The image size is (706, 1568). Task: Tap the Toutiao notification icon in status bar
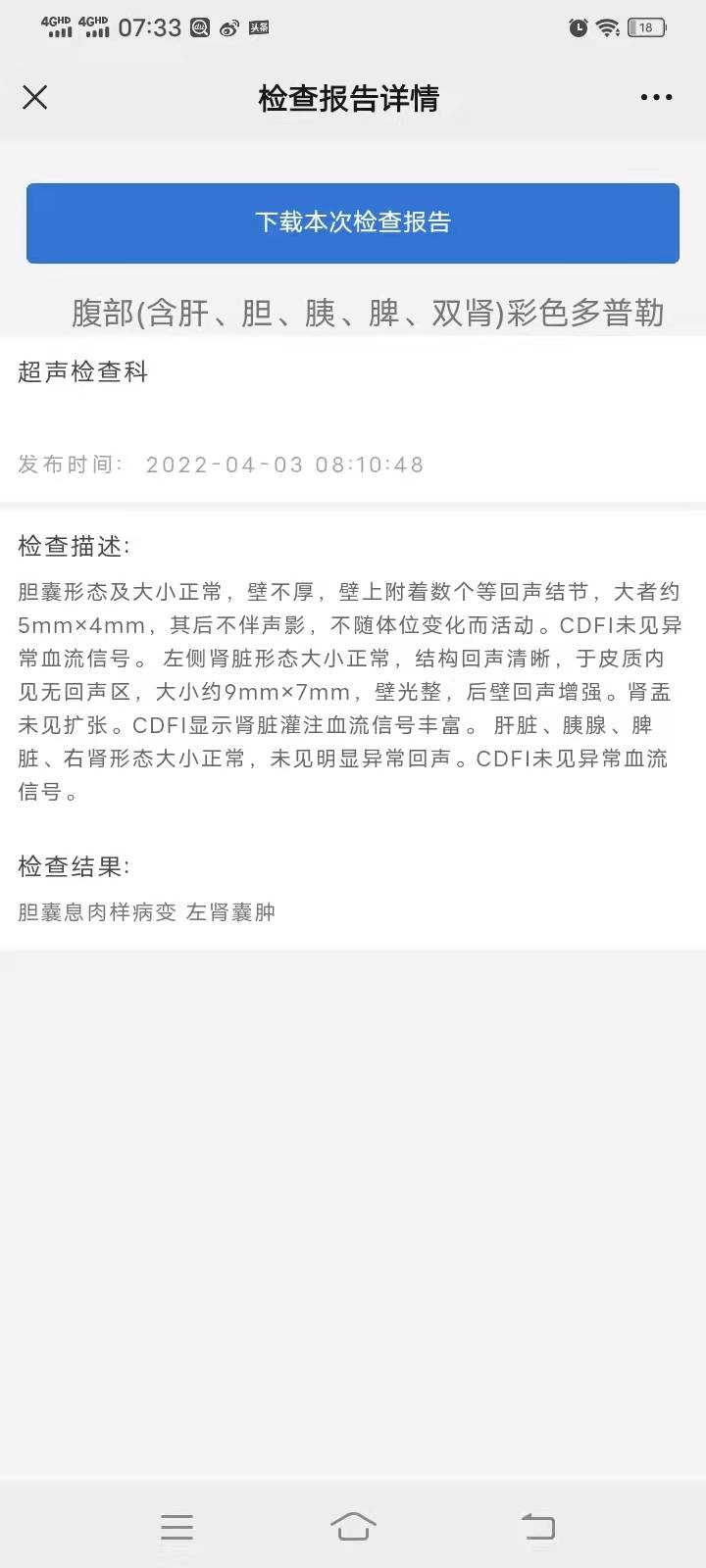pos(259,28)
